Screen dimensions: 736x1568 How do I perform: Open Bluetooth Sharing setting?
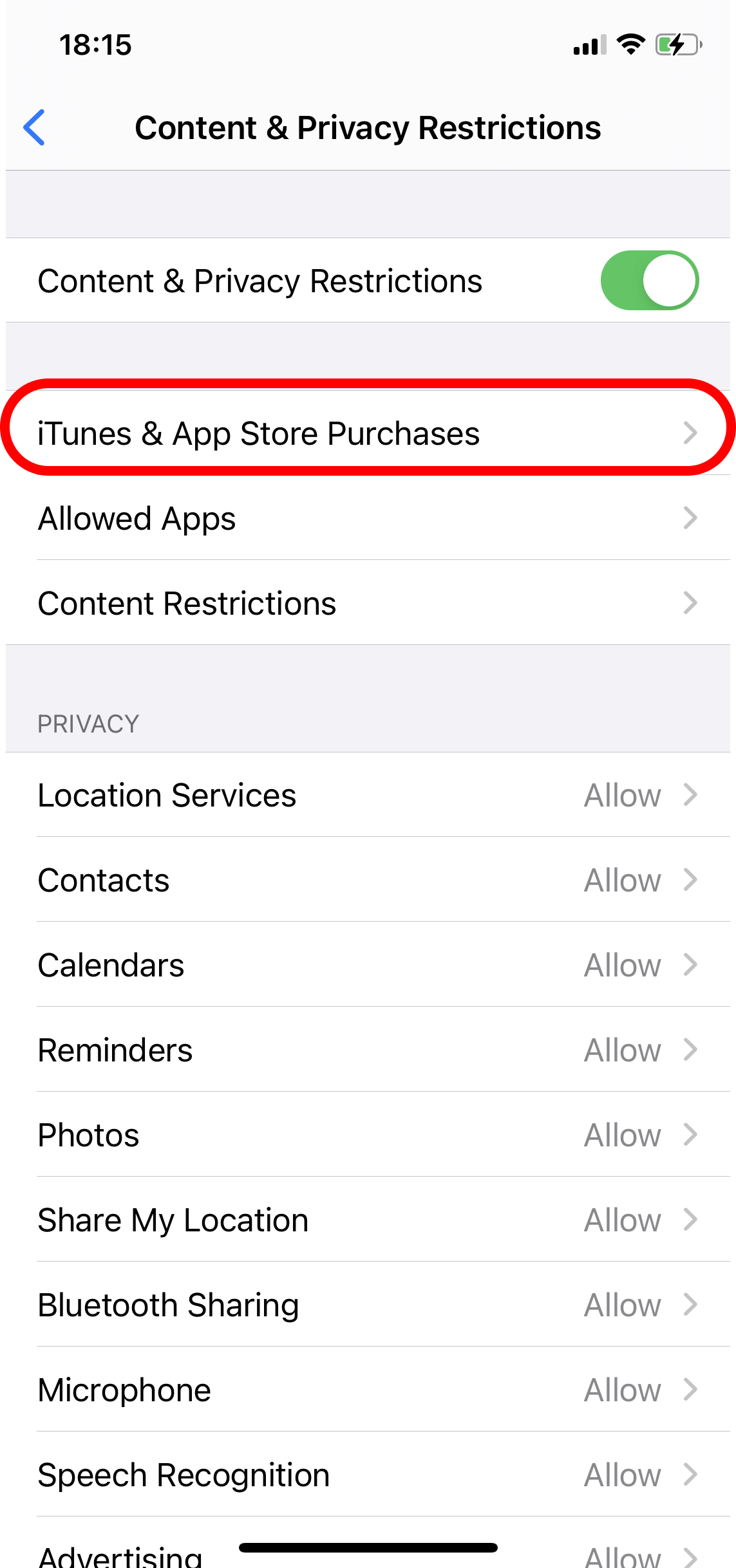(367, 1305)
